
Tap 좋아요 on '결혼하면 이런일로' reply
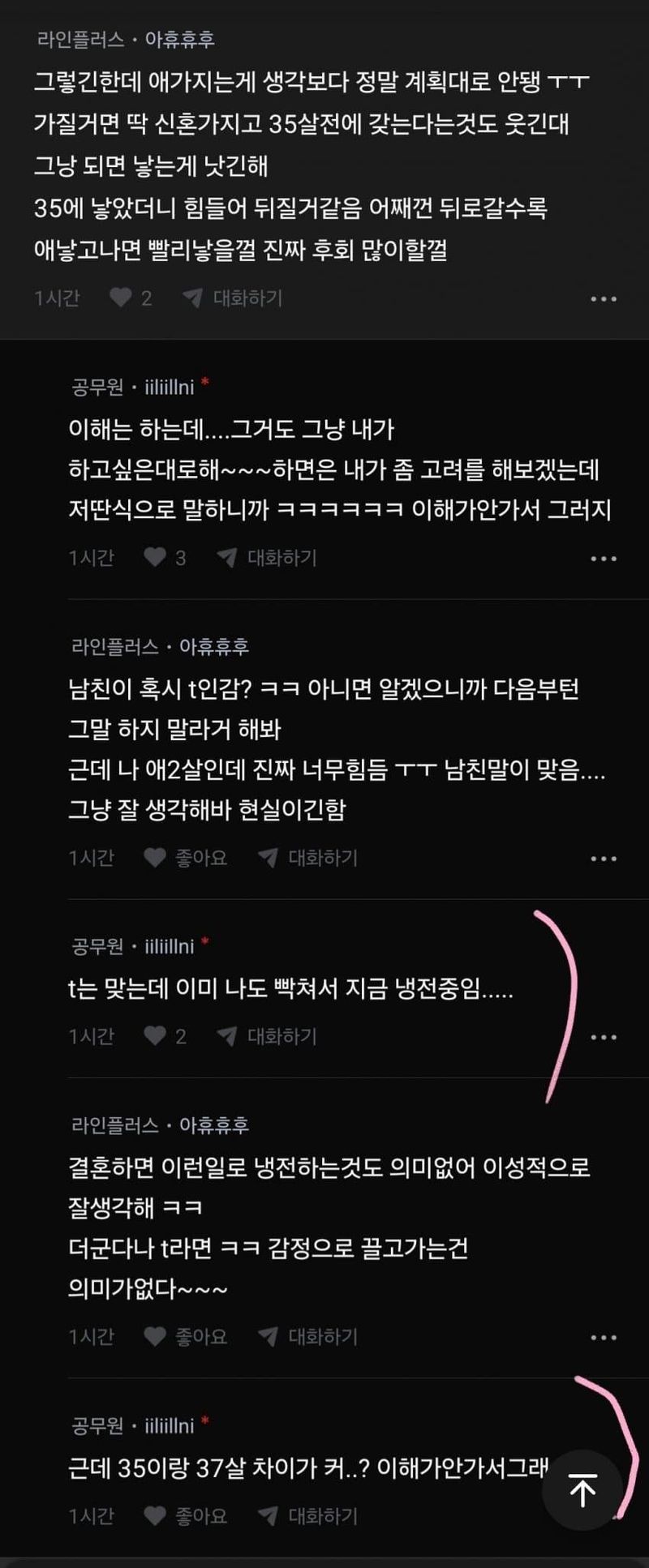[187, 1336]
